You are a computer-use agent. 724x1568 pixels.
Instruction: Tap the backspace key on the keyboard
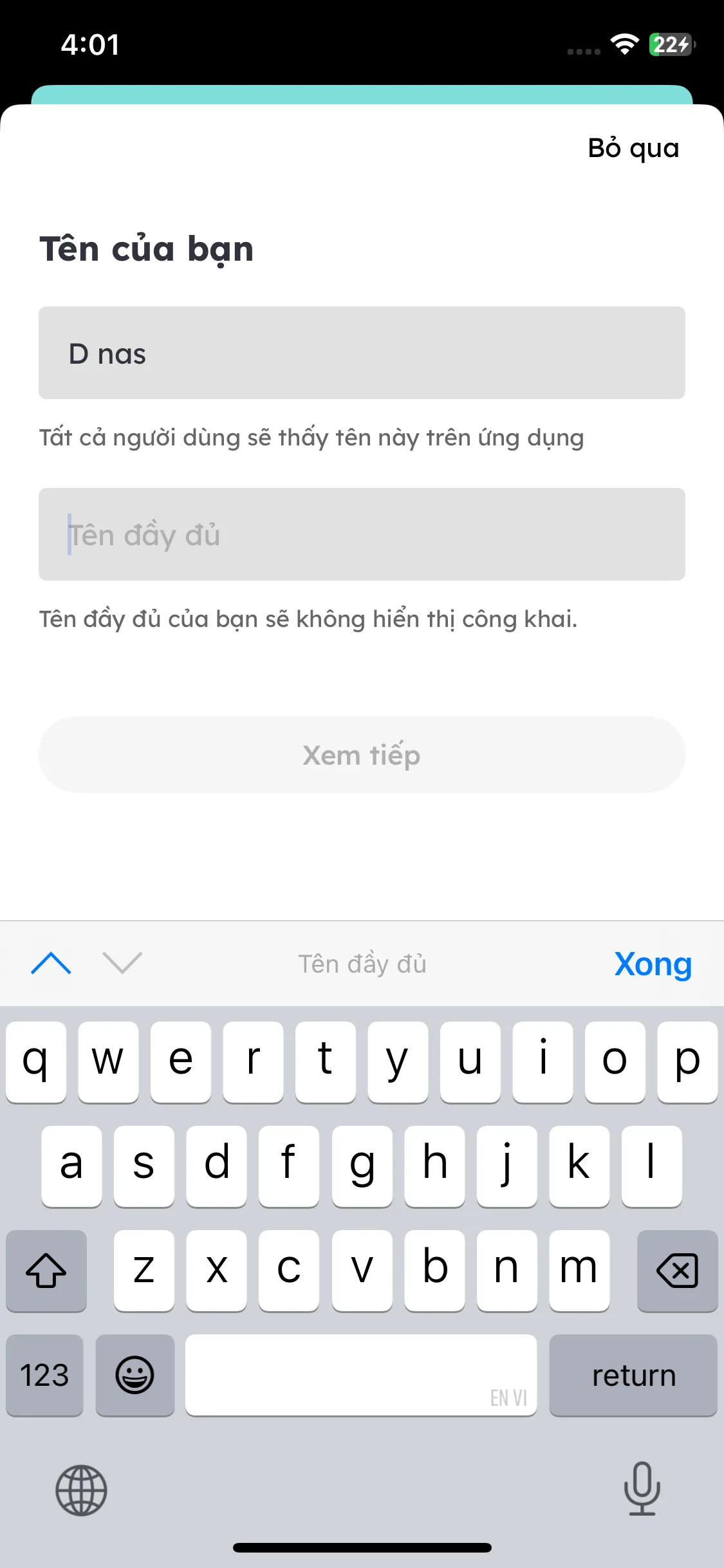click(x=677, y=1271)
